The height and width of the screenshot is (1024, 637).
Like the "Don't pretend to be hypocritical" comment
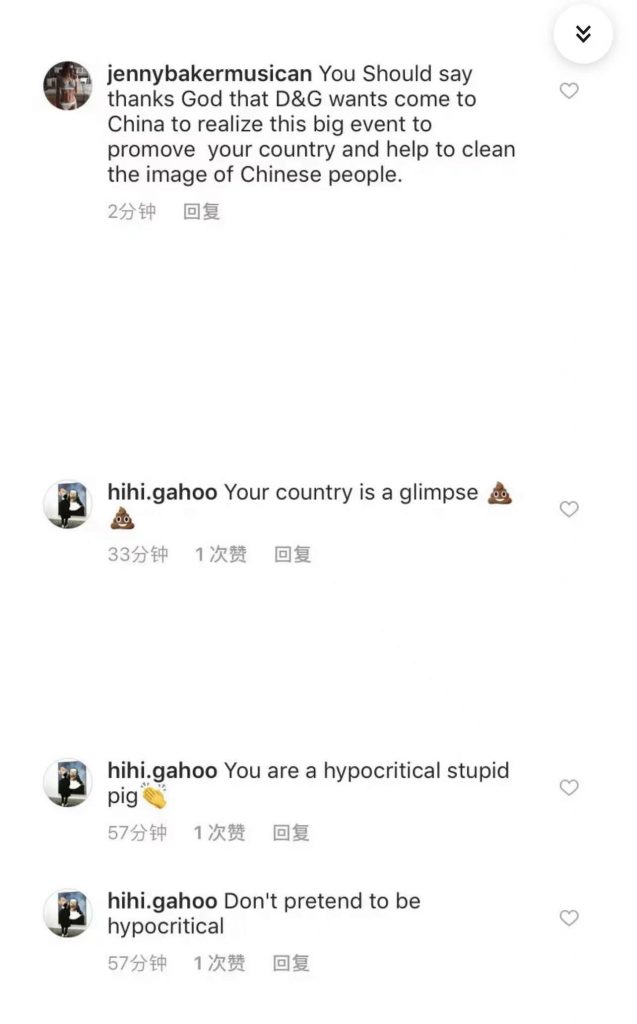569,918
